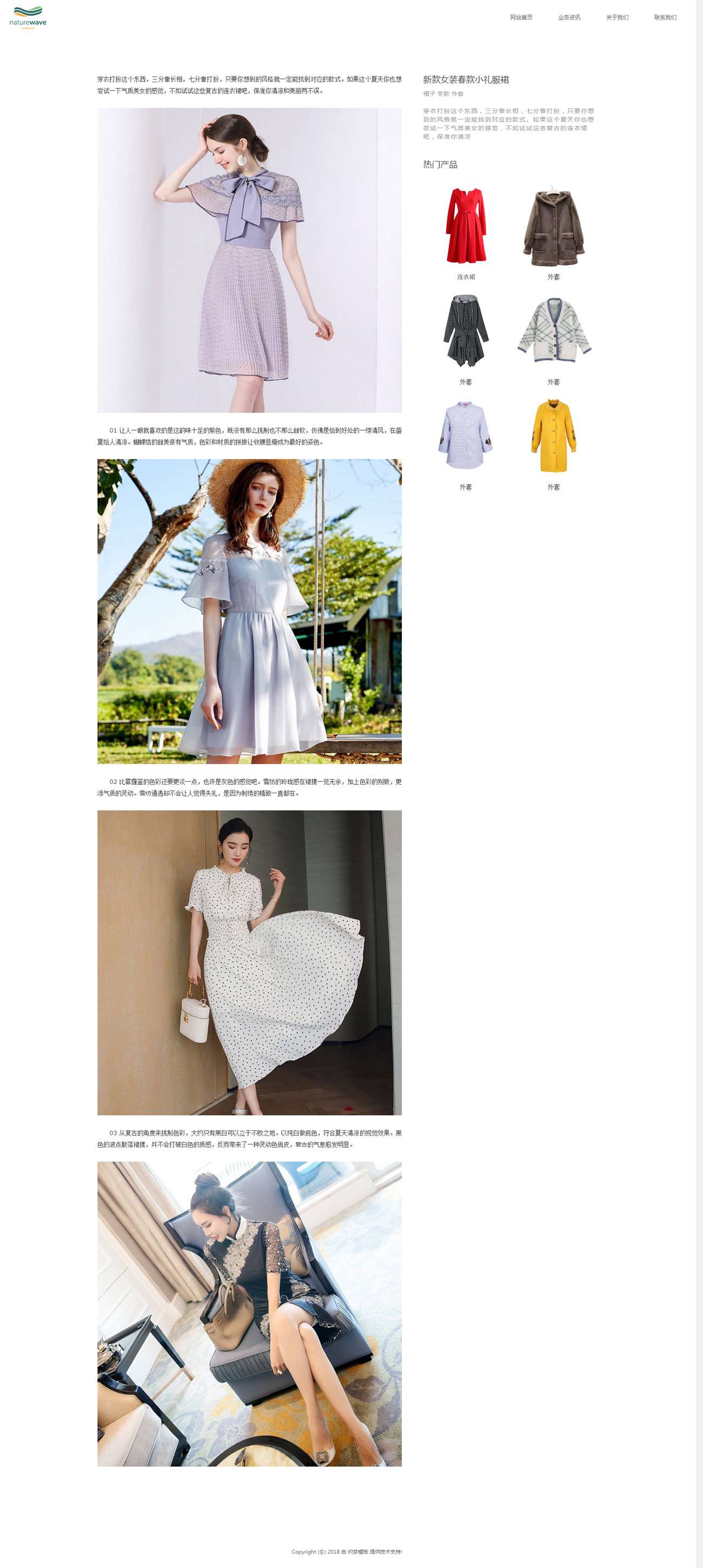703x1568 pixels.
Task: View the yellow coat product
Action: pyautogui.click(x=553, y=437)
